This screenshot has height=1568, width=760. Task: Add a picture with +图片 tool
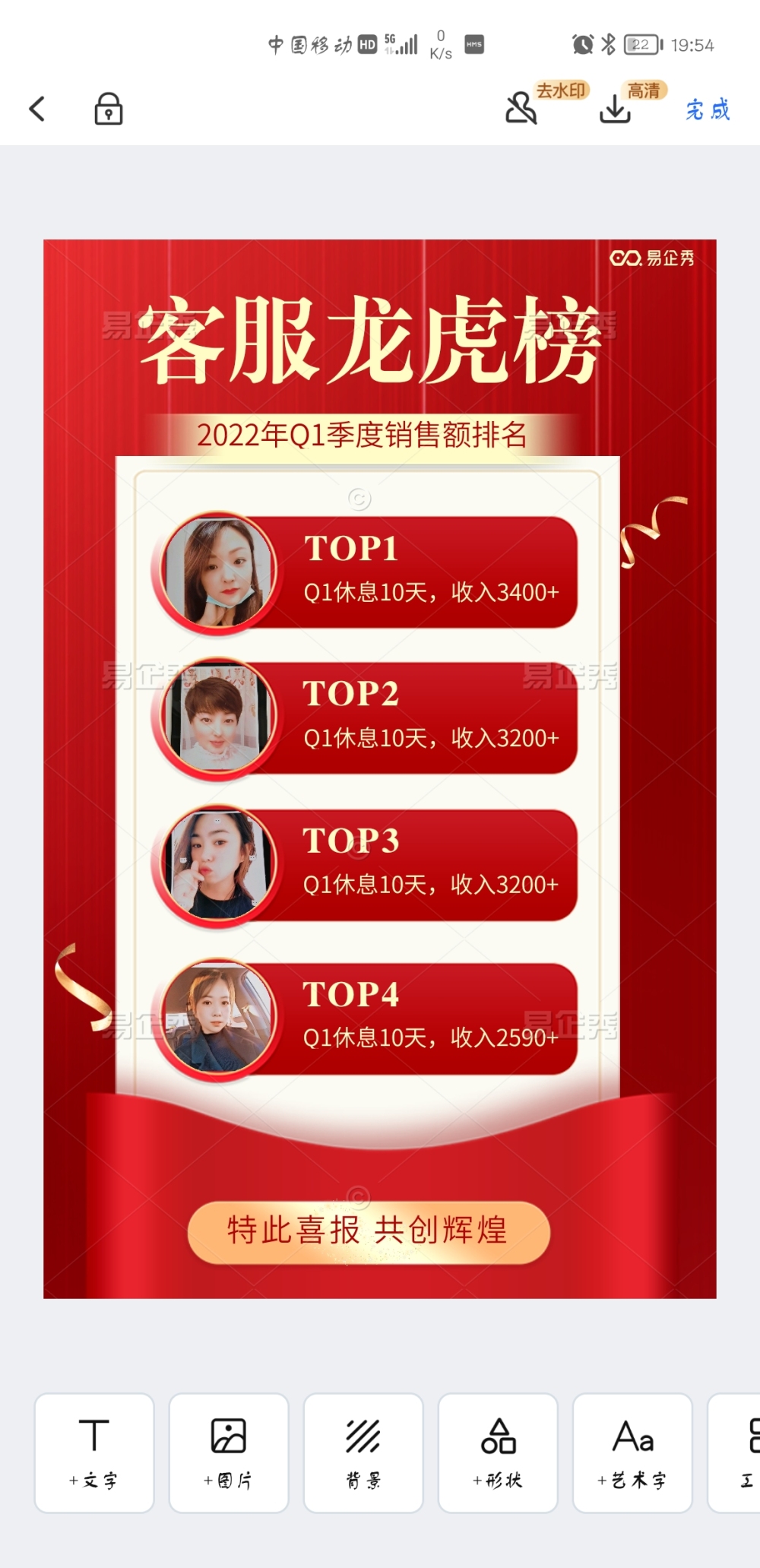[x=229, y=1452]
